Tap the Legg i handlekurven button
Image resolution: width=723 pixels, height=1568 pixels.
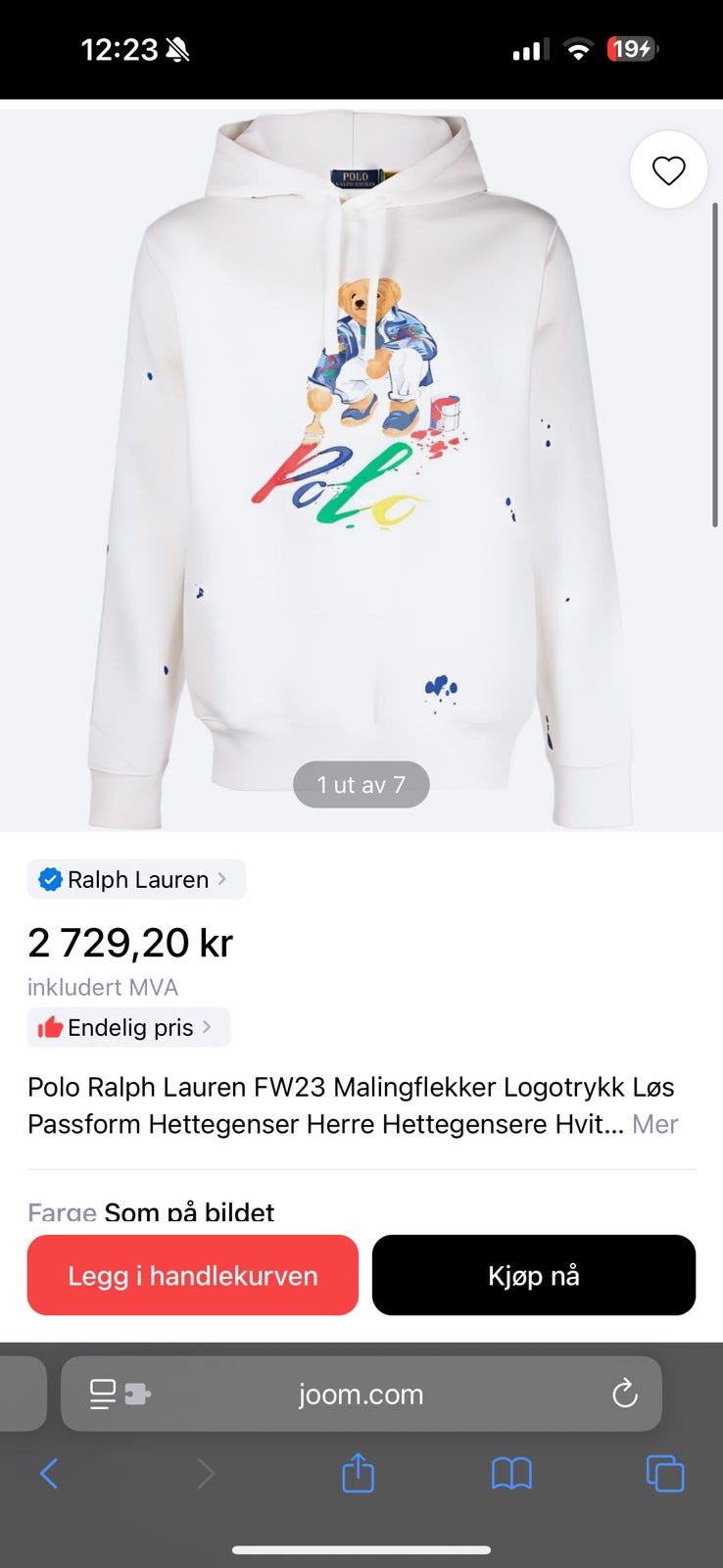(192, 1275)
